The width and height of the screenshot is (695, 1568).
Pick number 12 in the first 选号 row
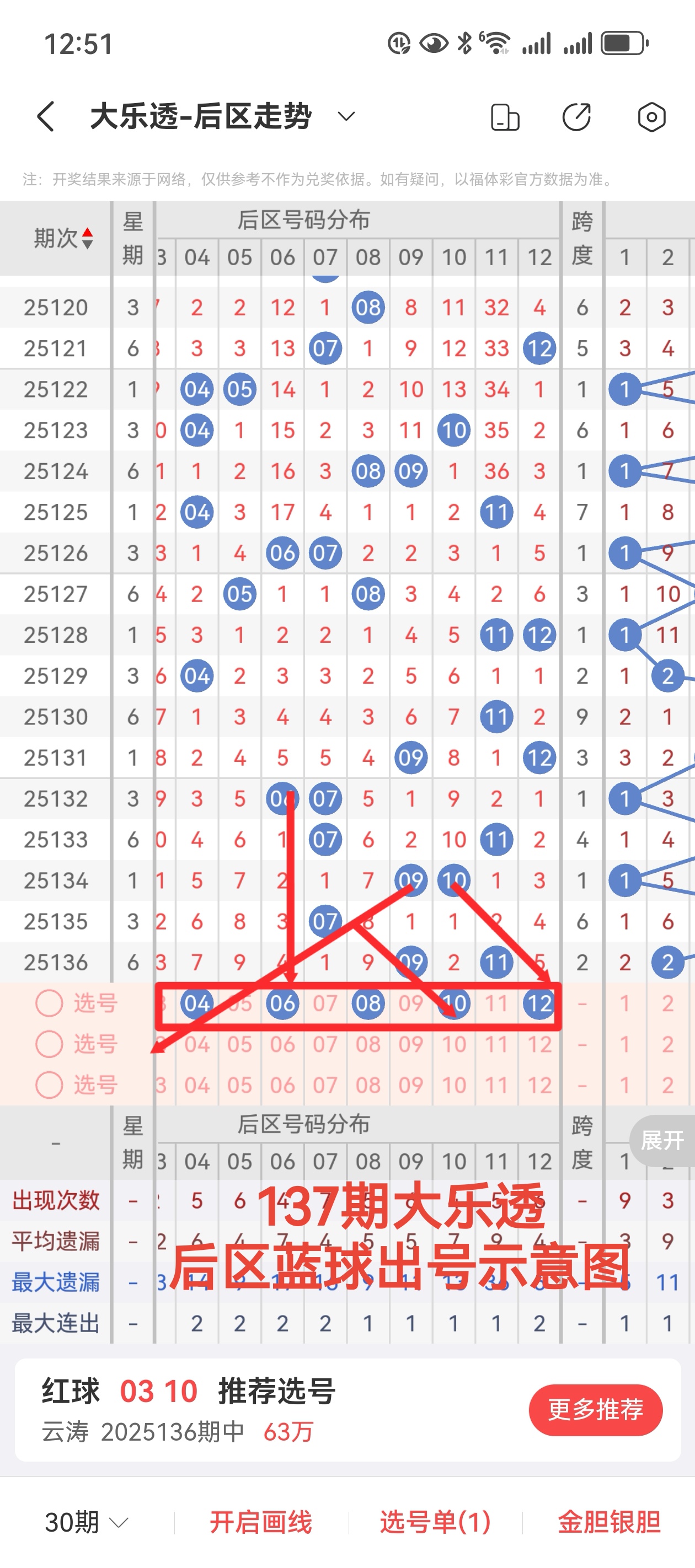point(538,1004)
